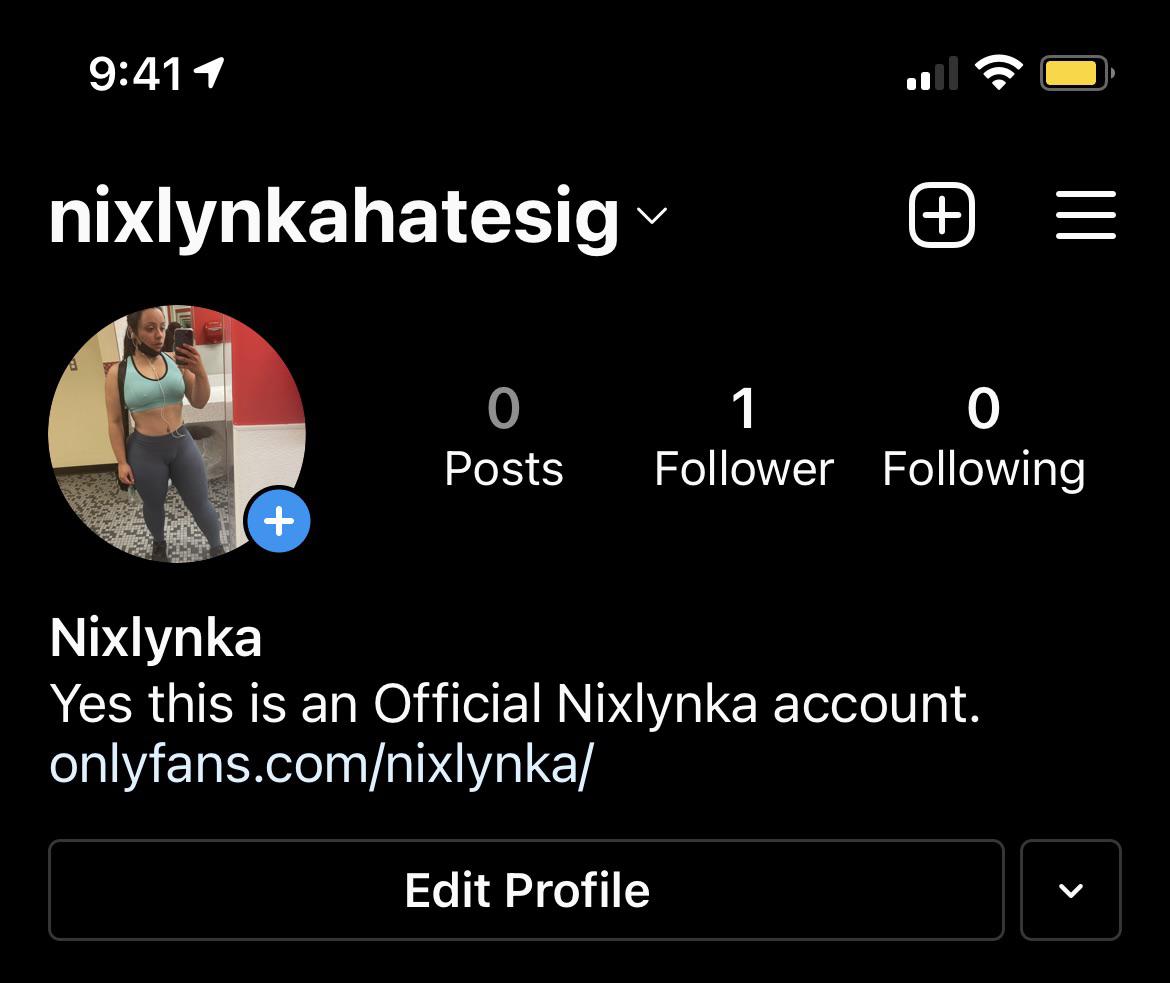The width and height of the screenshot is (1170, 983).
Task: Expand suggested accounts chevron beside Edit Profile
Action: click(1070, 890)
